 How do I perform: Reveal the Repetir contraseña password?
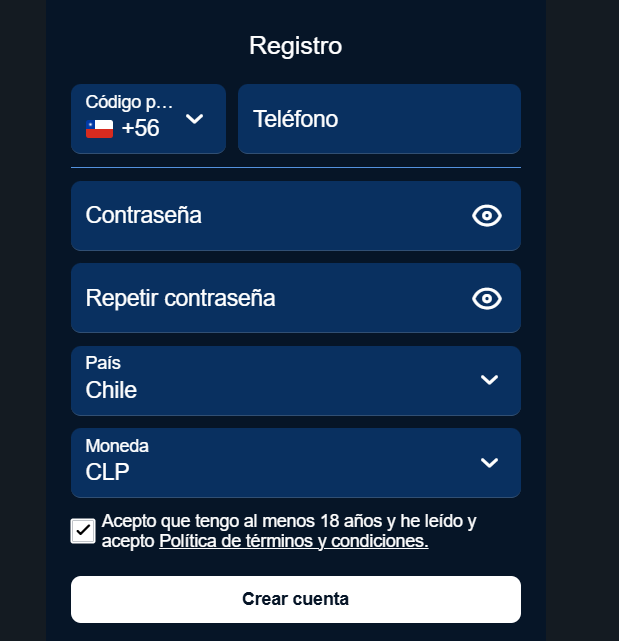click(x=487, y=298)
